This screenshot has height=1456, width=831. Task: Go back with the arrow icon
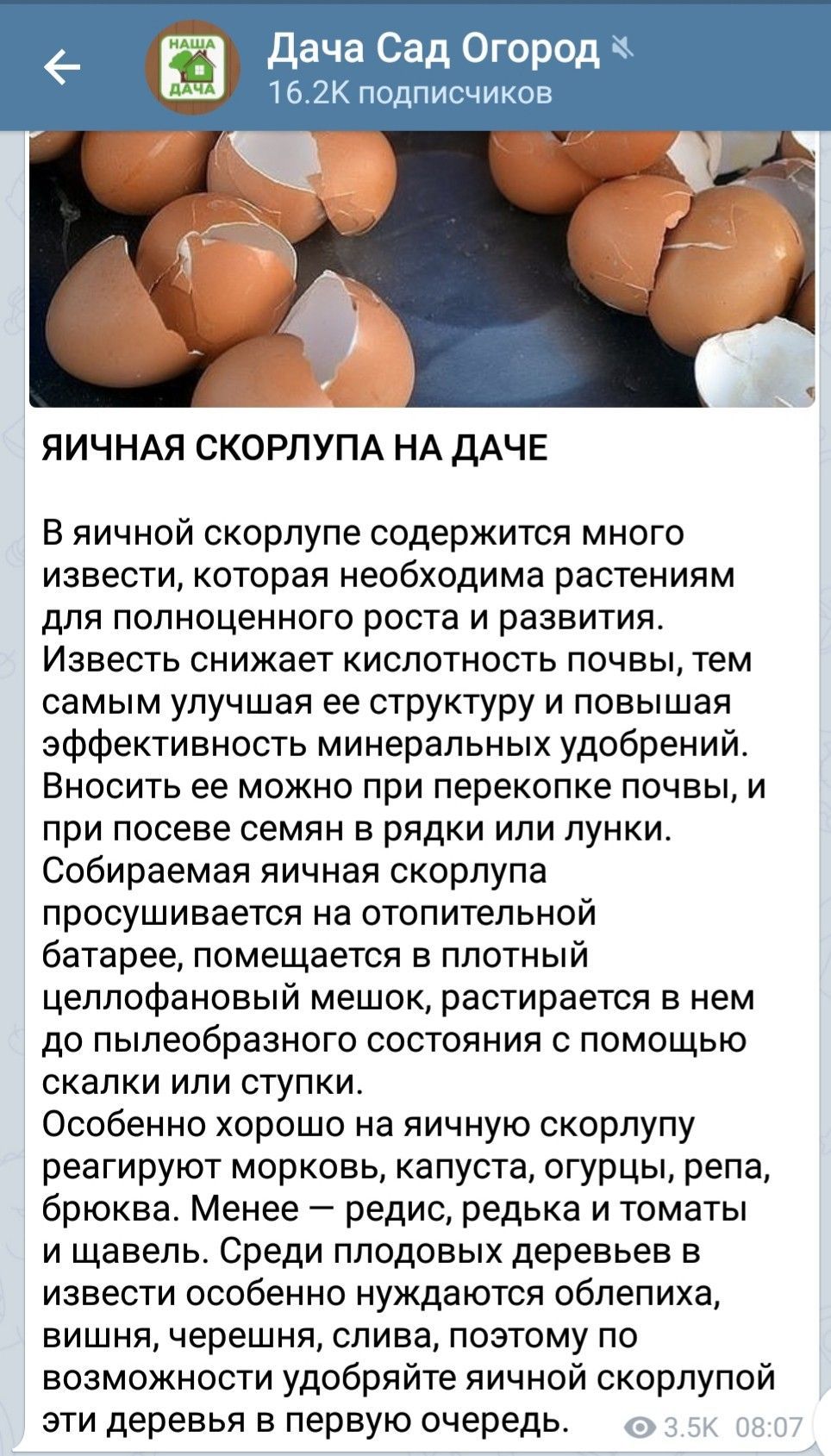pos(62,67)
